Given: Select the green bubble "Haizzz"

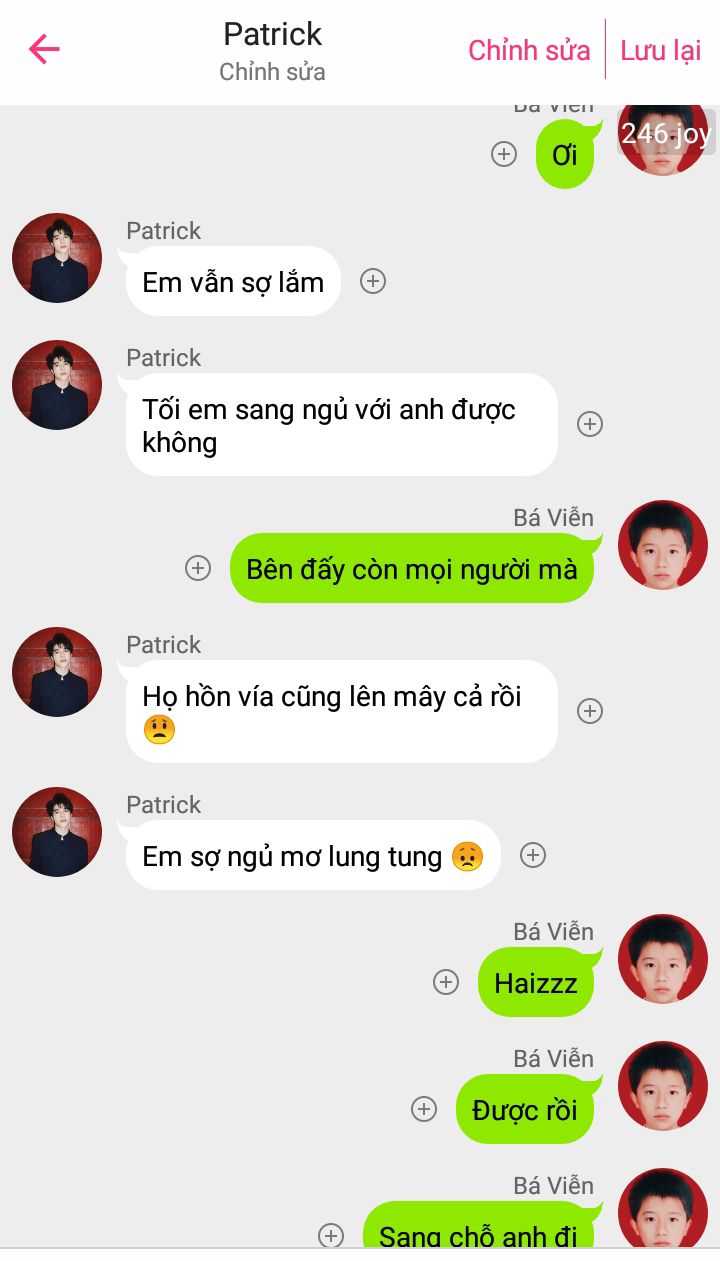Looking at the screenshot, I should 536,982.
